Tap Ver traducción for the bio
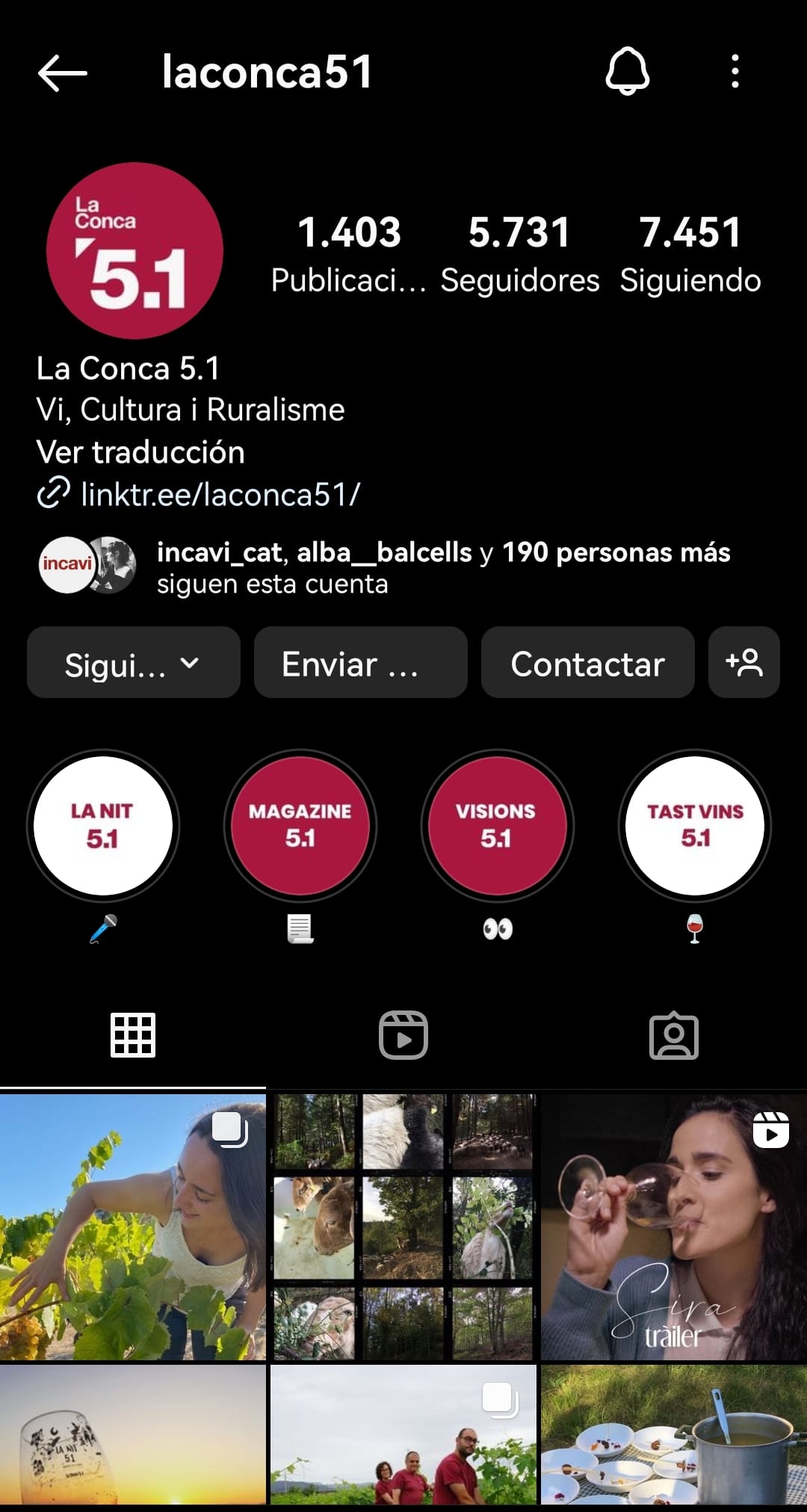Viewport: 807px width, 1512px height. click(140, 452)
